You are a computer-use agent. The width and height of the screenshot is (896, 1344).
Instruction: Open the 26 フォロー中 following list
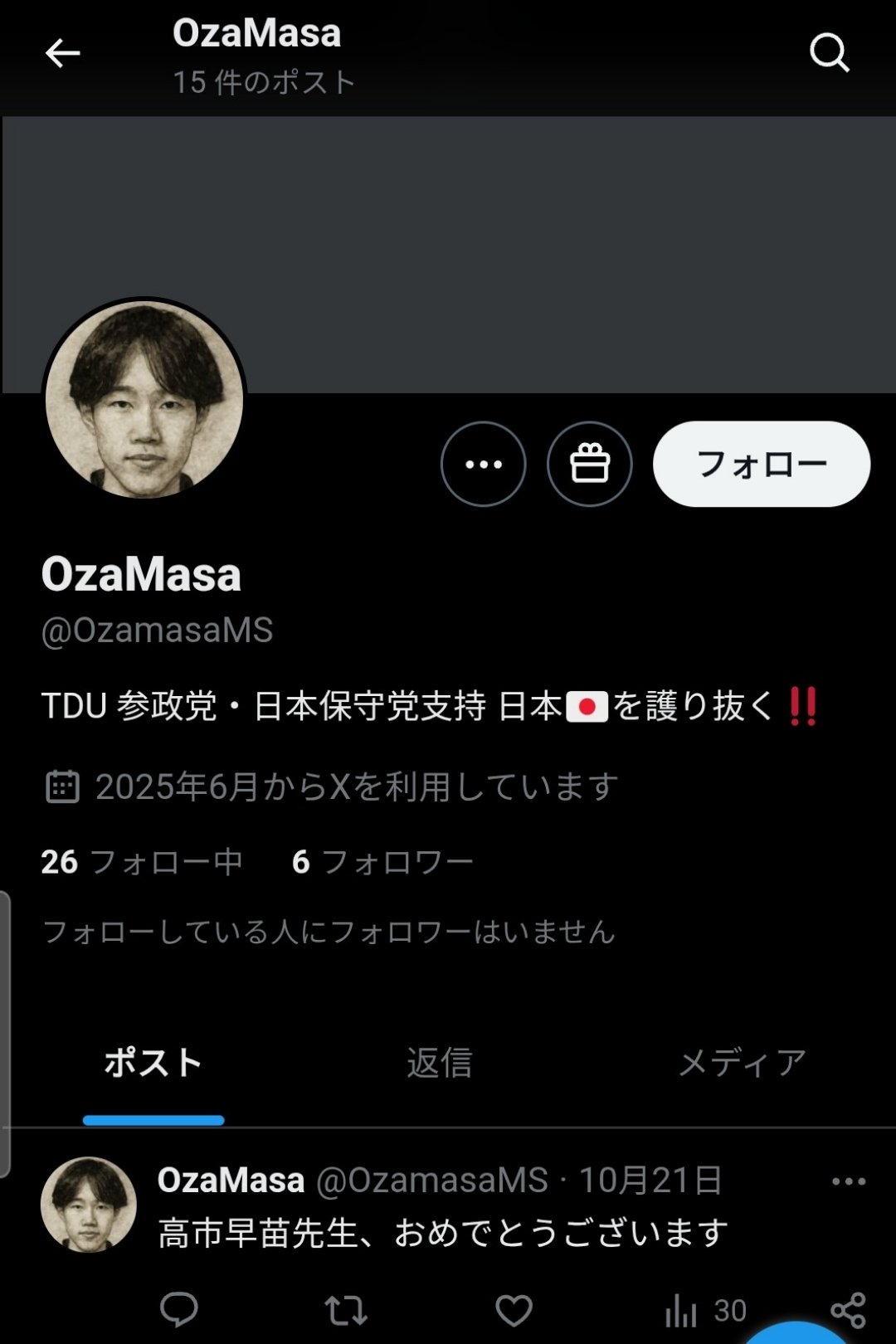pyautogui.click(x=142, y=862)
